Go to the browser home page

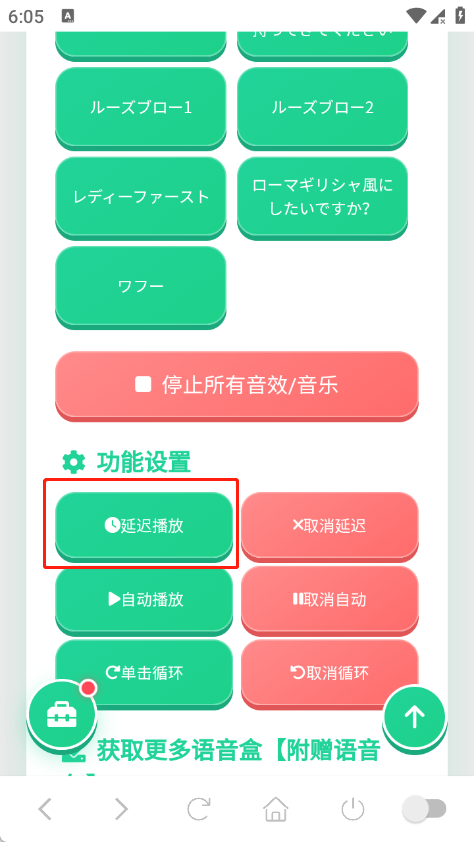pyautogui.click(x=275, y=809)
